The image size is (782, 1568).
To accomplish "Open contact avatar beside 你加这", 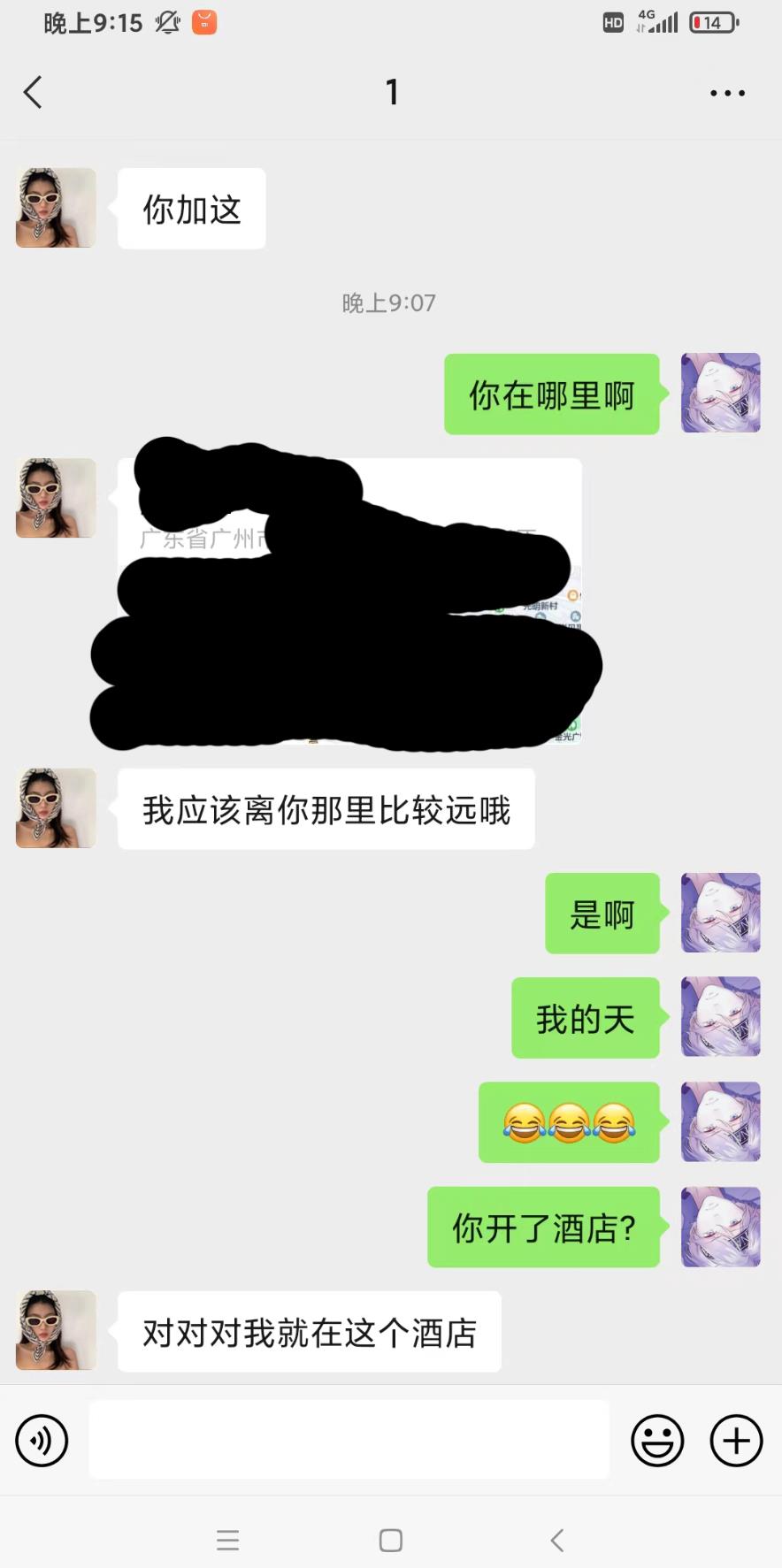I will coord(56,208).
